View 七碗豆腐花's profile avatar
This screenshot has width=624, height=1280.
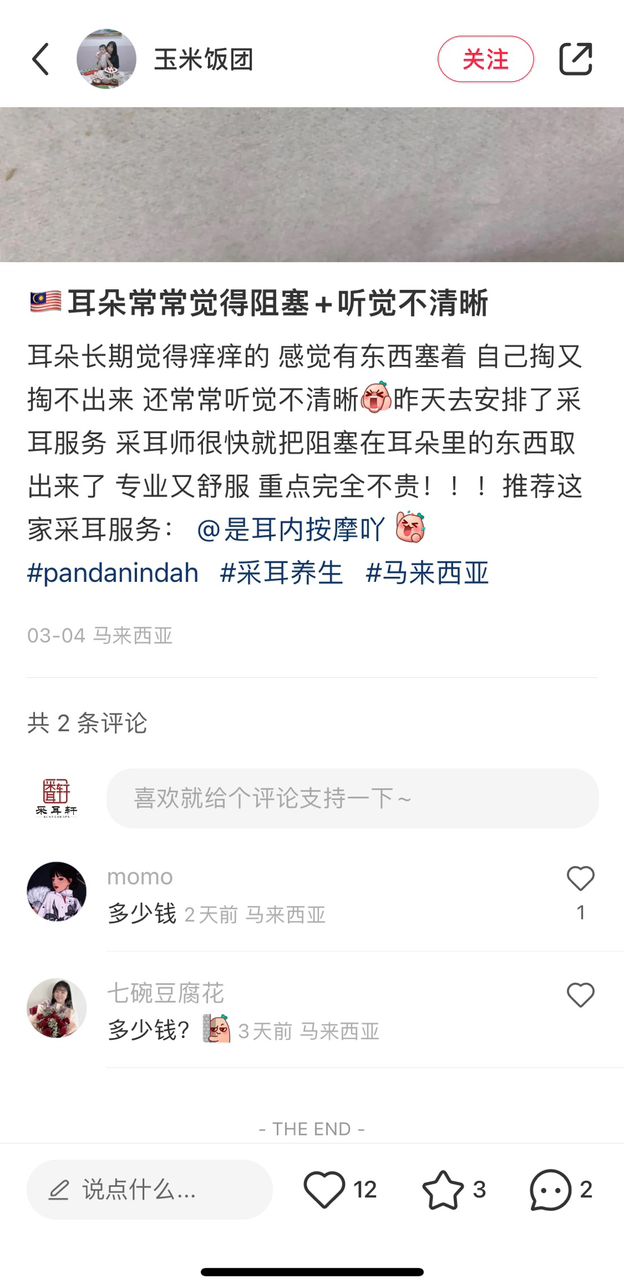[56, 1008]
